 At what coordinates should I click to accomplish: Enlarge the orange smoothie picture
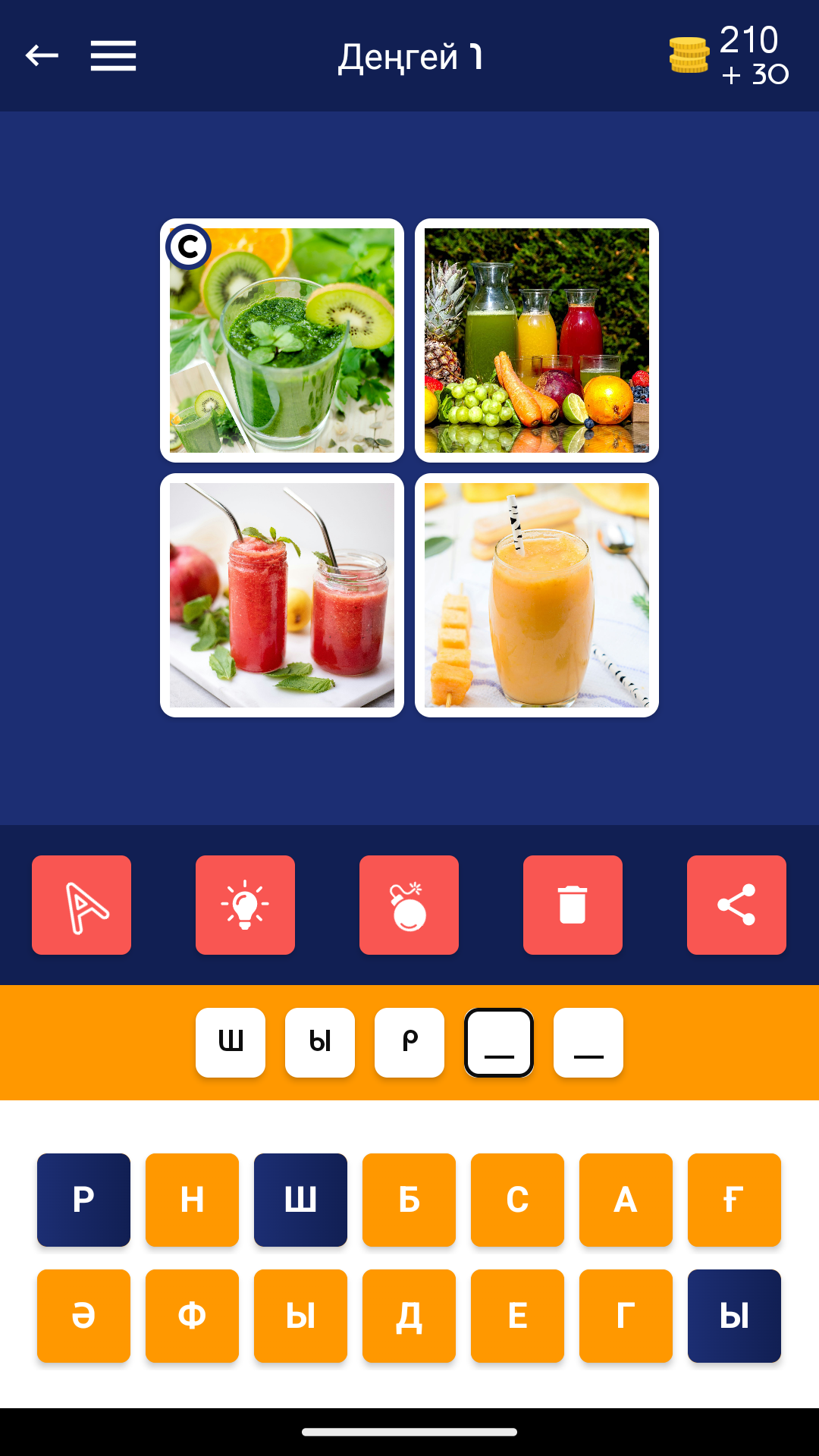coord(537,595)
